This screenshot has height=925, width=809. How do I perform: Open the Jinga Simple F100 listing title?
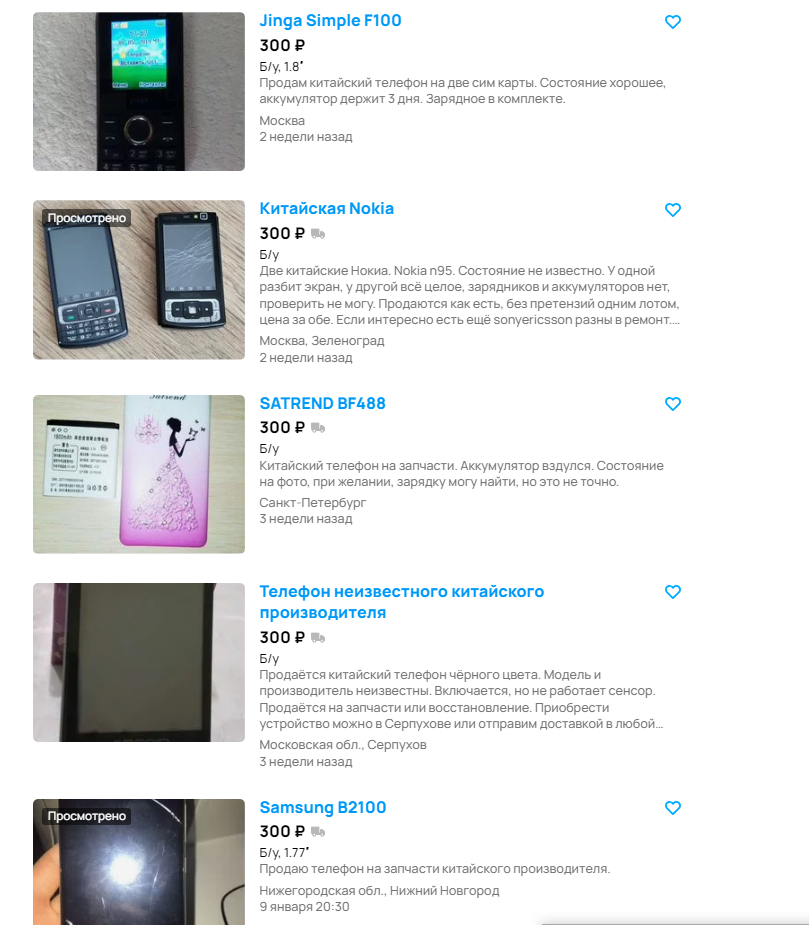(330, 21)
